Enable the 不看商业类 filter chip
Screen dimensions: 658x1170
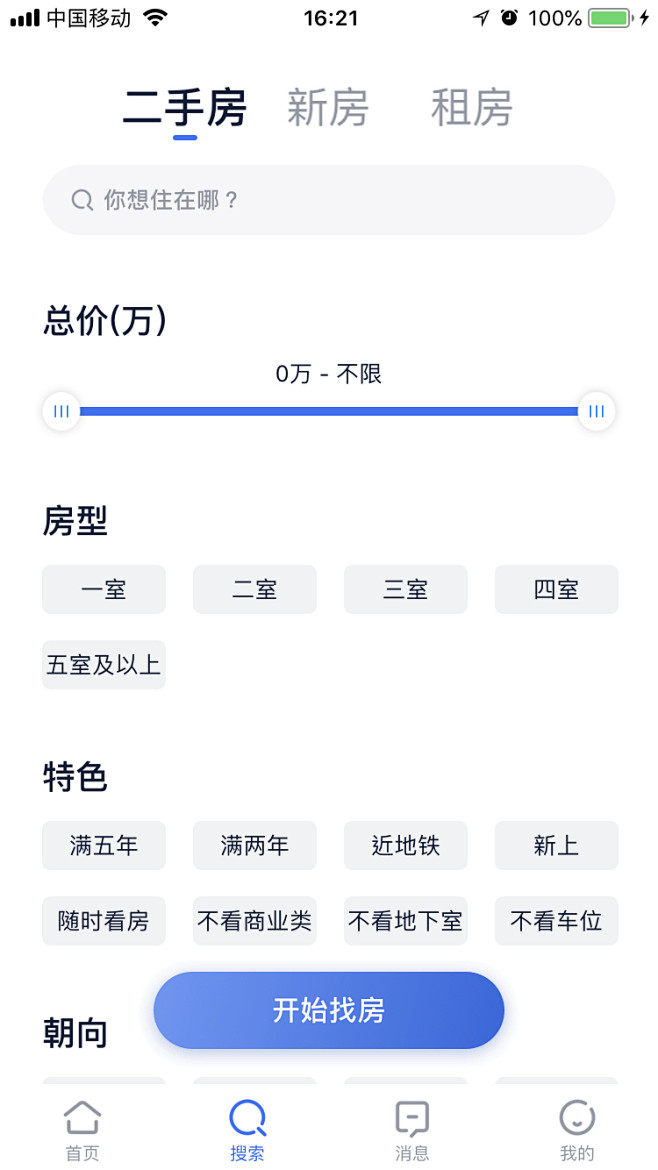pos(255,921)
